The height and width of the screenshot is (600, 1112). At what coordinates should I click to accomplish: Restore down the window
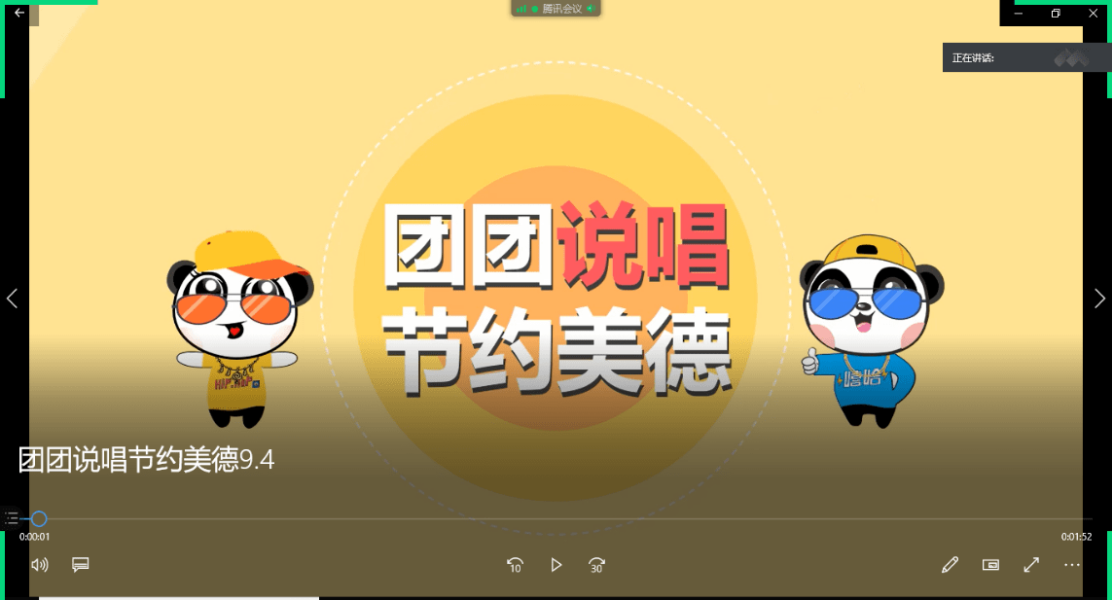click(1055, 13)
